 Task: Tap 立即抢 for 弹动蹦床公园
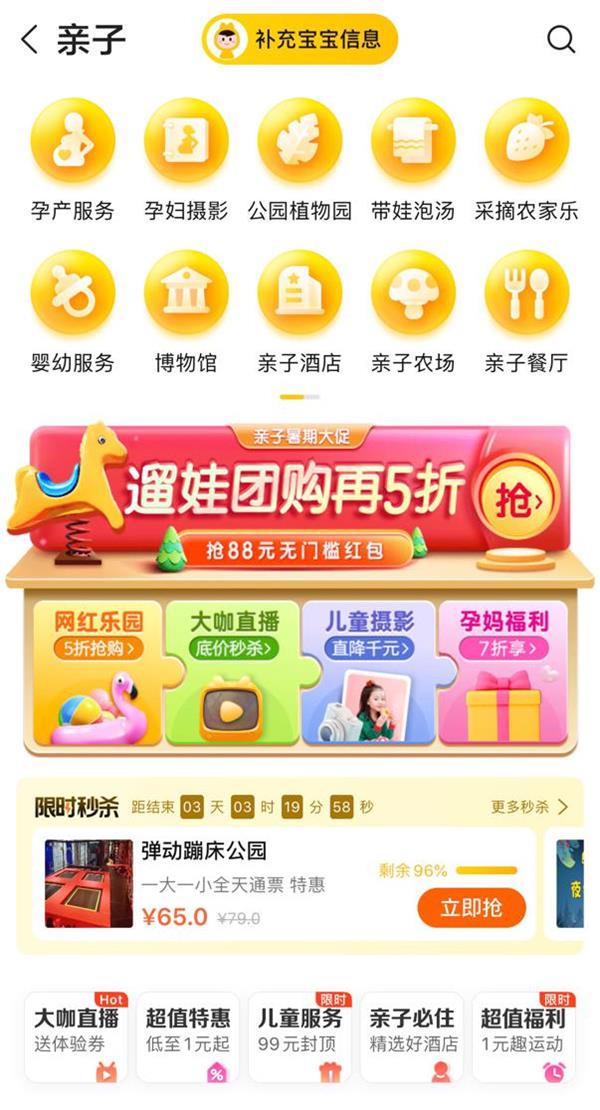pos(471,908)
